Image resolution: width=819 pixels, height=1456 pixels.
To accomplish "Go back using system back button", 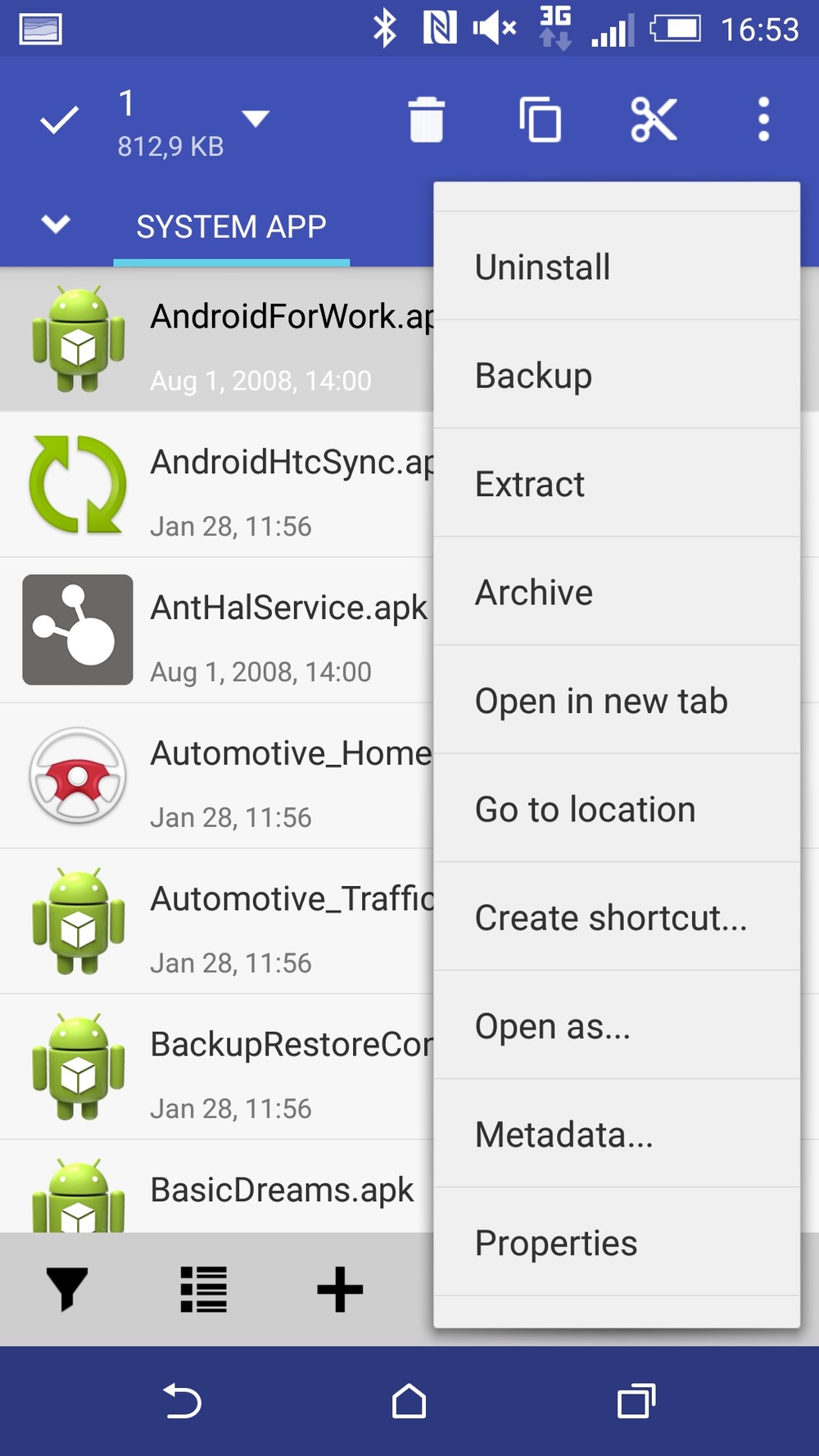I will 182,1400.
